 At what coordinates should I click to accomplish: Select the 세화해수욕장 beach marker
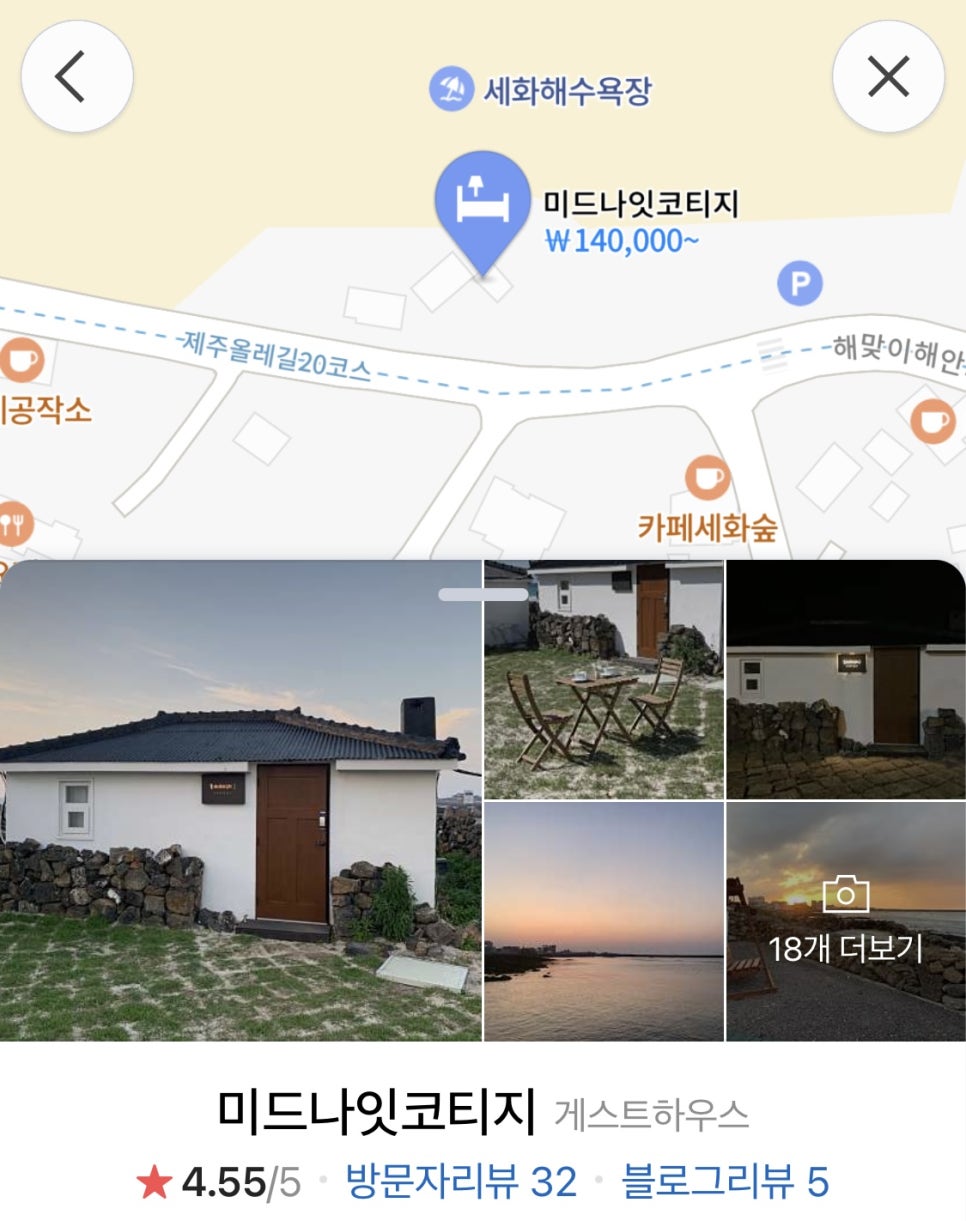[451, 91]
